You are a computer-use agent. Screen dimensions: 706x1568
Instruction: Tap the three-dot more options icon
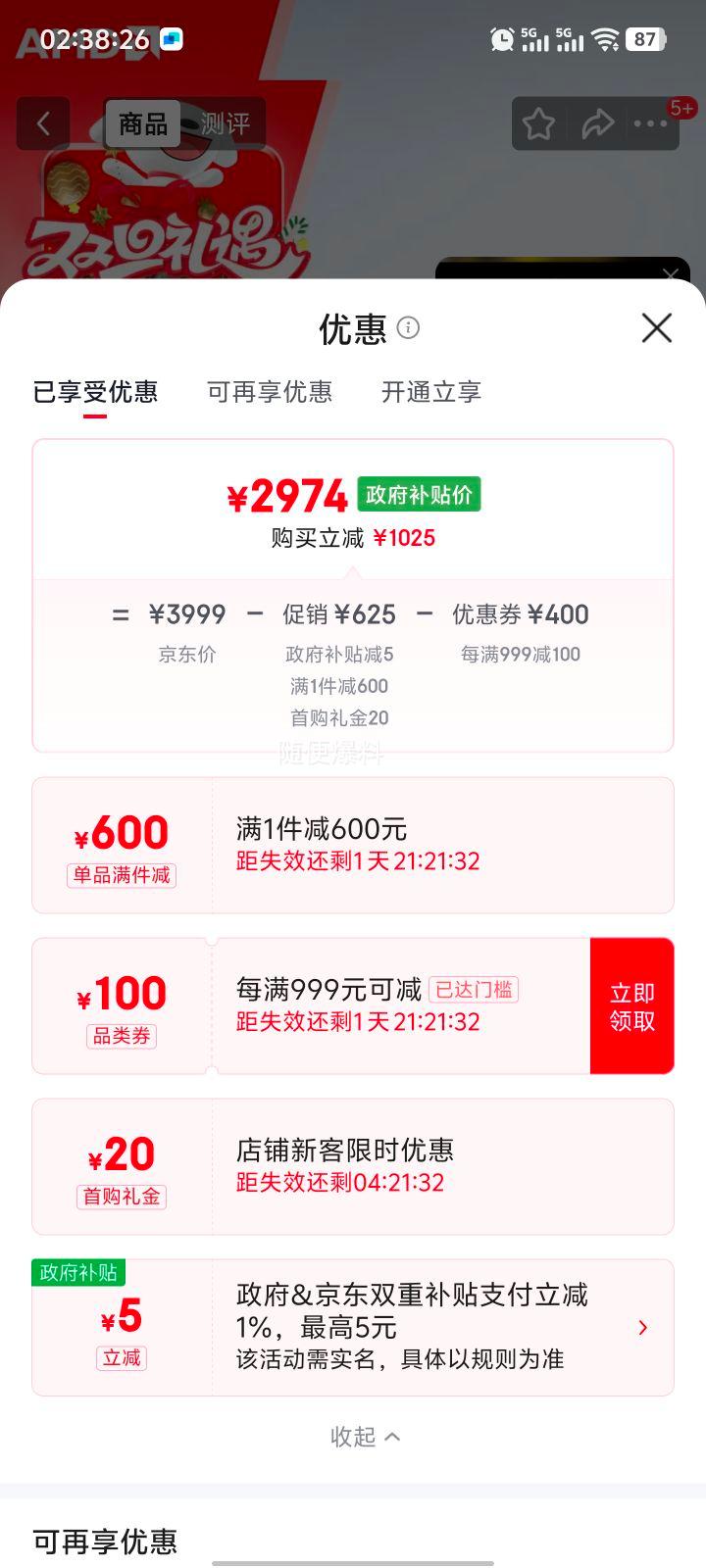pyautogui.click(x=650, y=123)
